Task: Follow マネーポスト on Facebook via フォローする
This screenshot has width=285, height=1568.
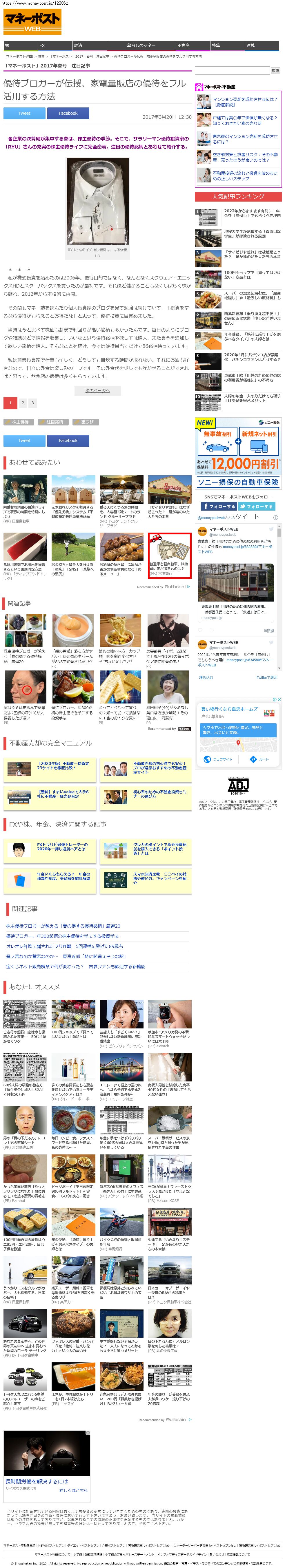Action: tap(219, 507)
